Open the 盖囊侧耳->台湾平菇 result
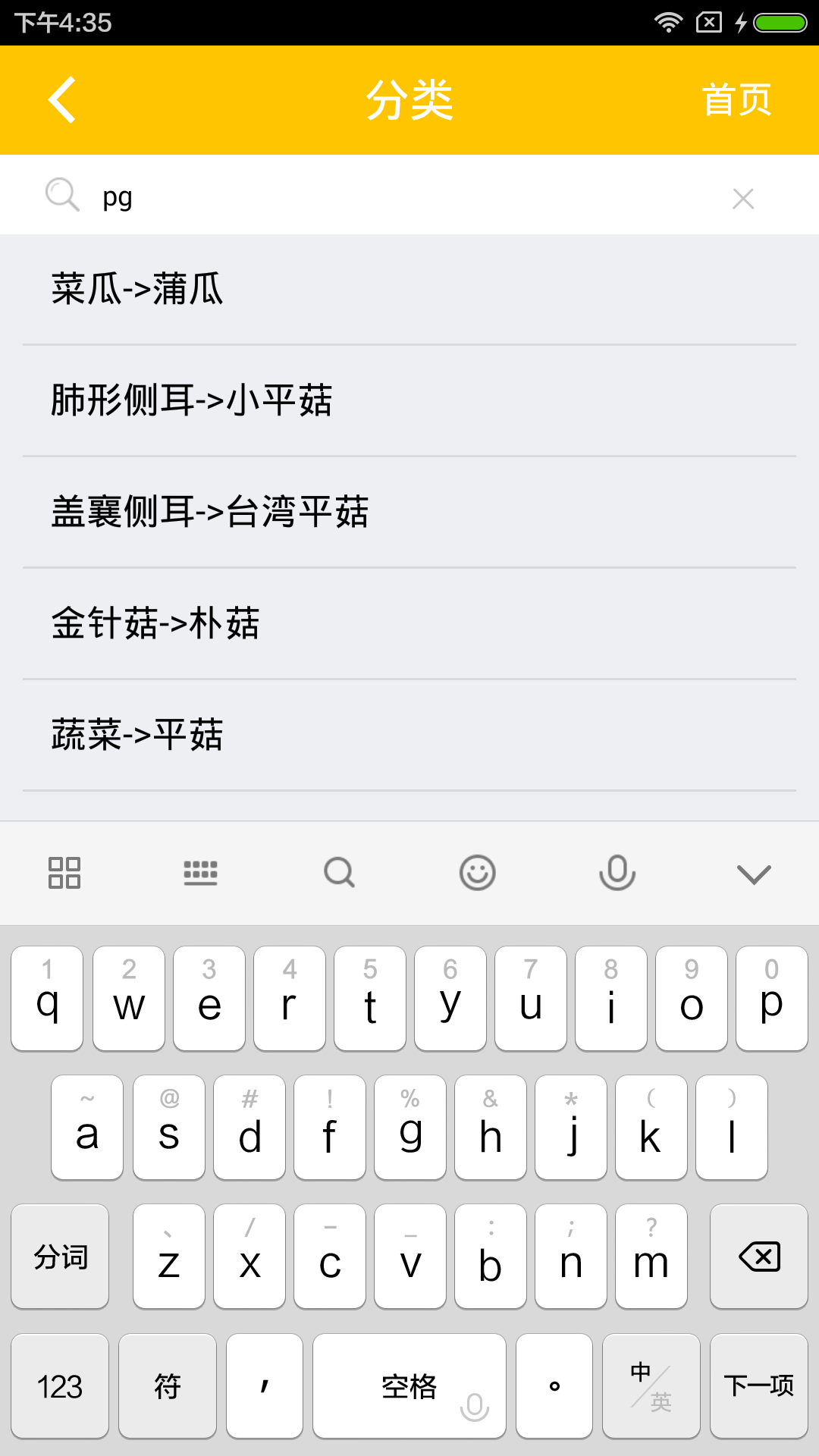This screenshot has height=1456, width=819. click(x=409, y=512)
